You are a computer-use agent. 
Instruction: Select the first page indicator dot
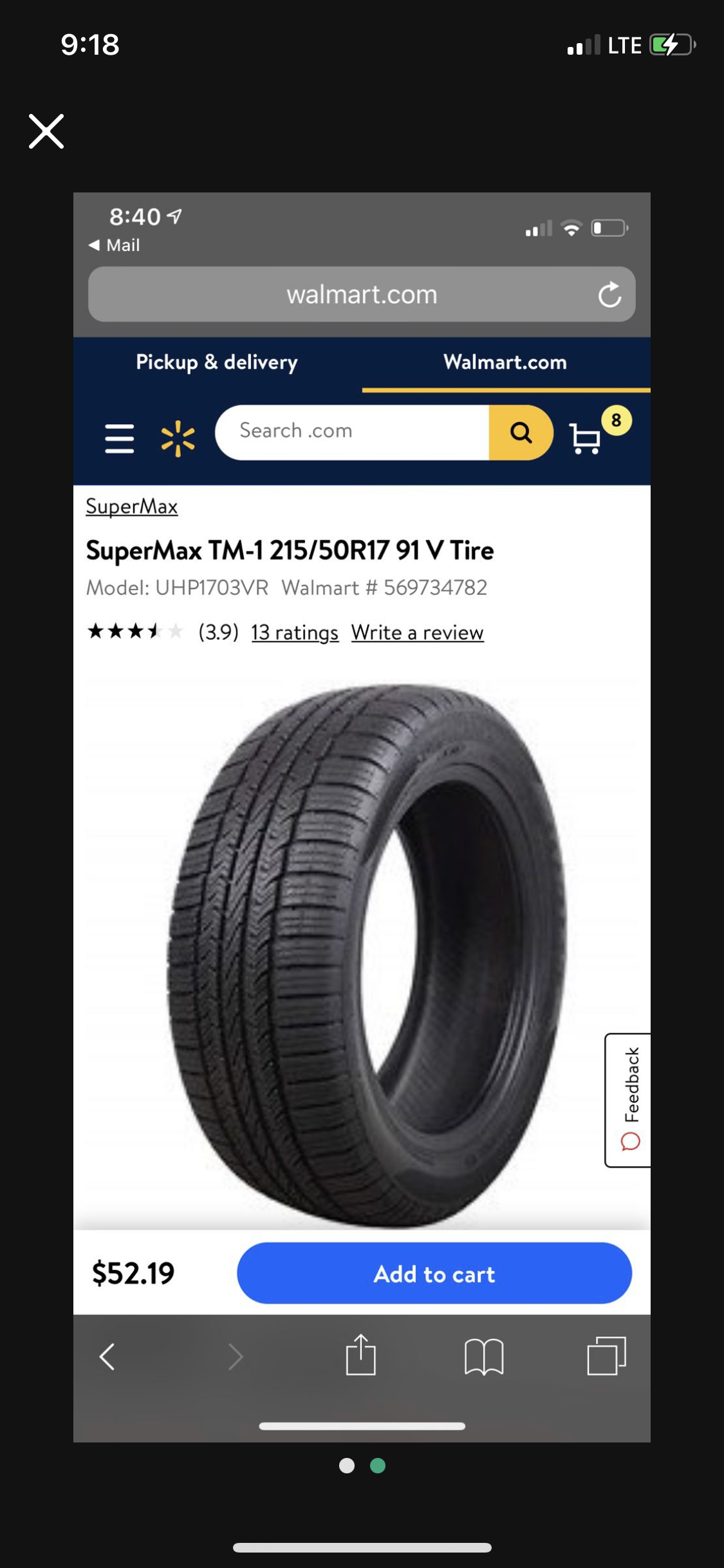click(346, 1466)
